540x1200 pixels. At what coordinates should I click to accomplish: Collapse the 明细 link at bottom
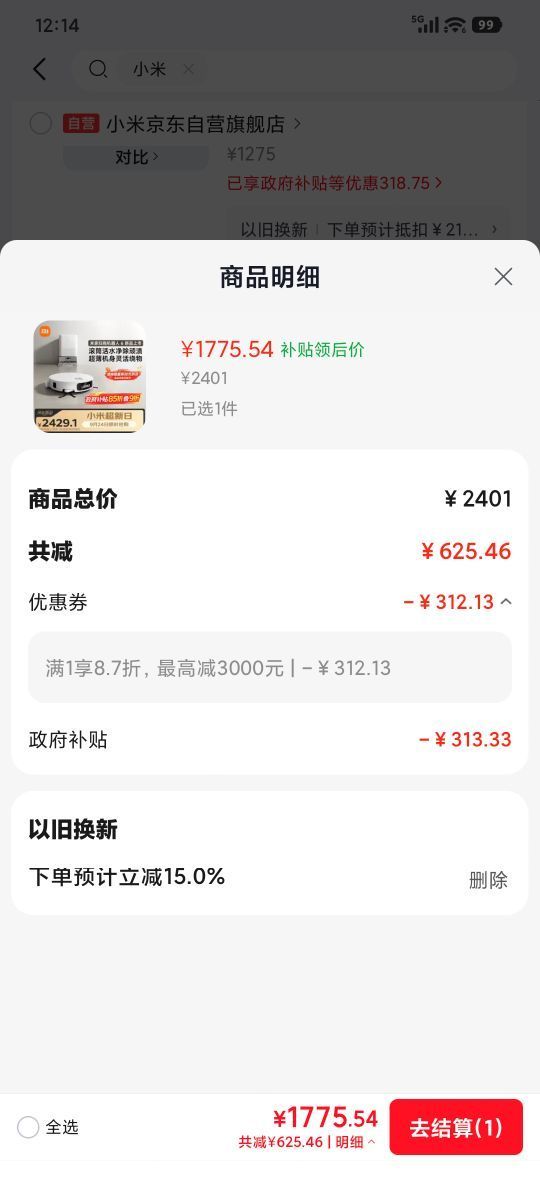click(356, 1142)
